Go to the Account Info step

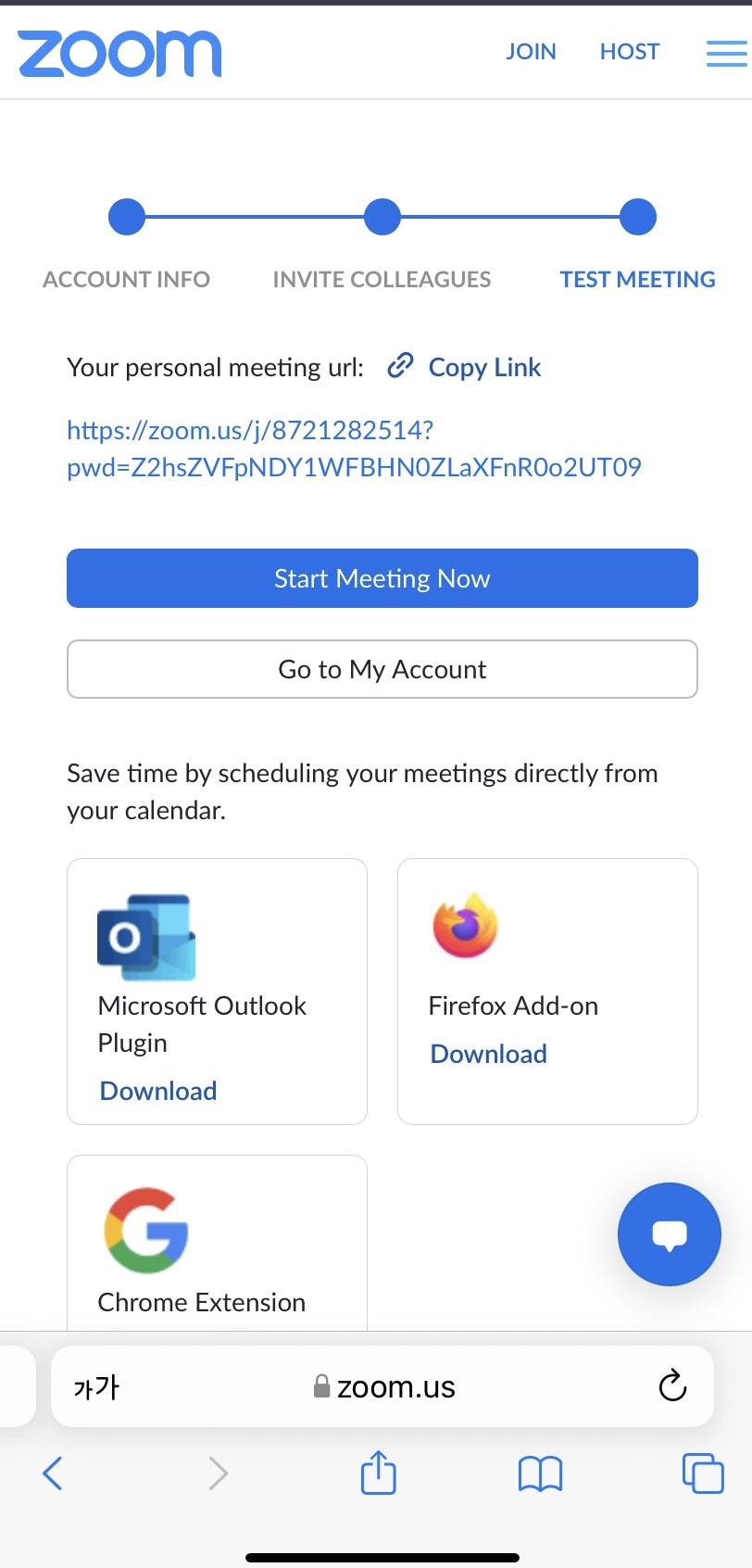coord(127,279)
